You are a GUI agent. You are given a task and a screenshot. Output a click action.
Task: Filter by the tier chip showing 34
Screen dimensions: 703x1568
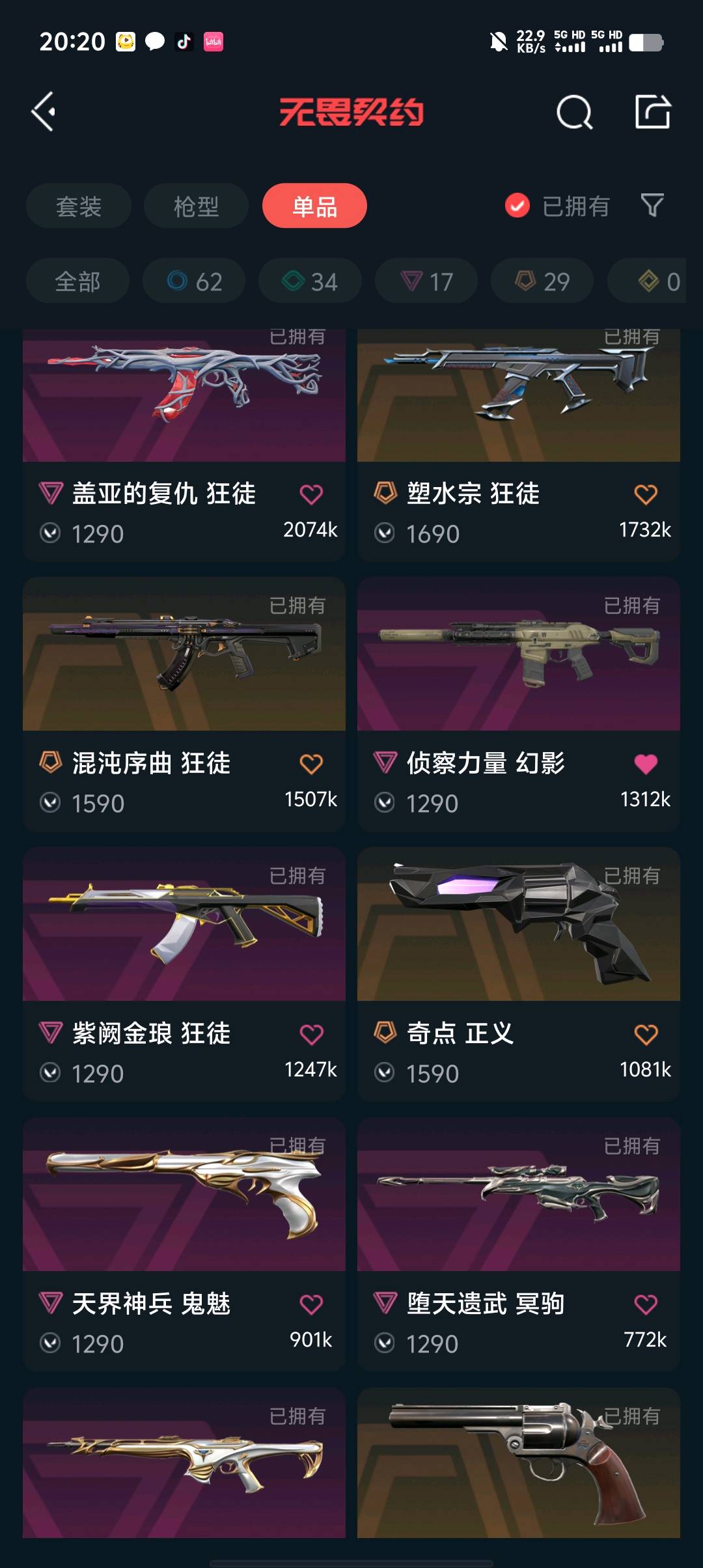point(310,281)
